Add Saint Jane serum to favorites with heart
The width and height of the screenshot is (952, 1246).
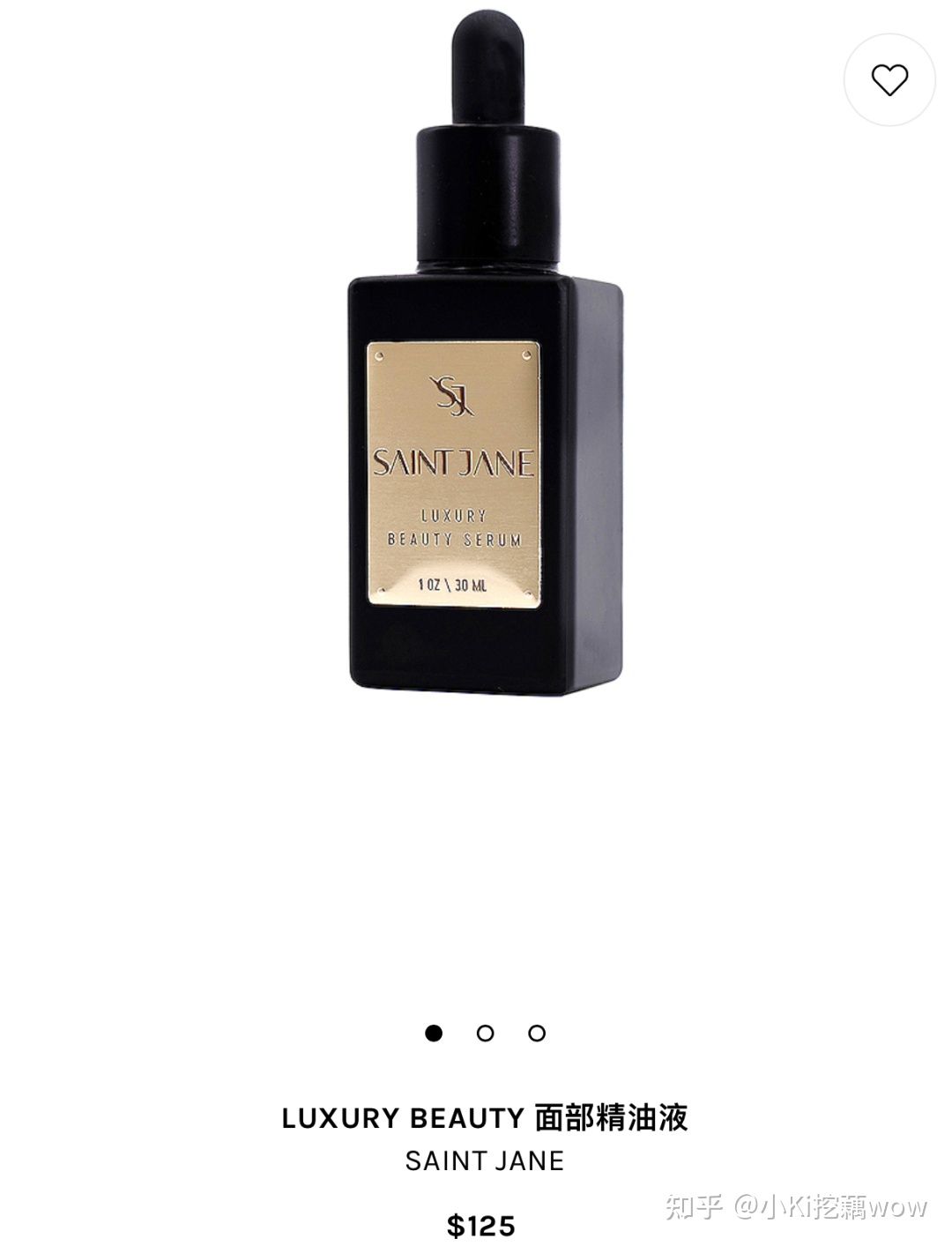pyautogui.click(x=889, y=80)
